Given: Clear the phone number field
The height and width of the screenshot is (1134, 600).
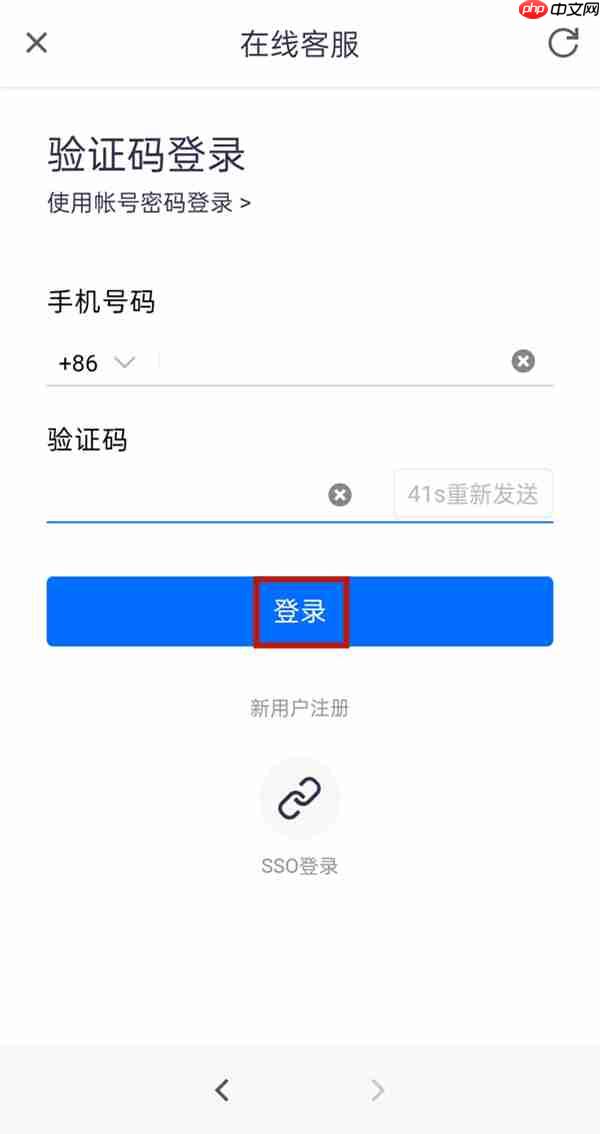Looking at the screenshot, I should coord(523,361).
